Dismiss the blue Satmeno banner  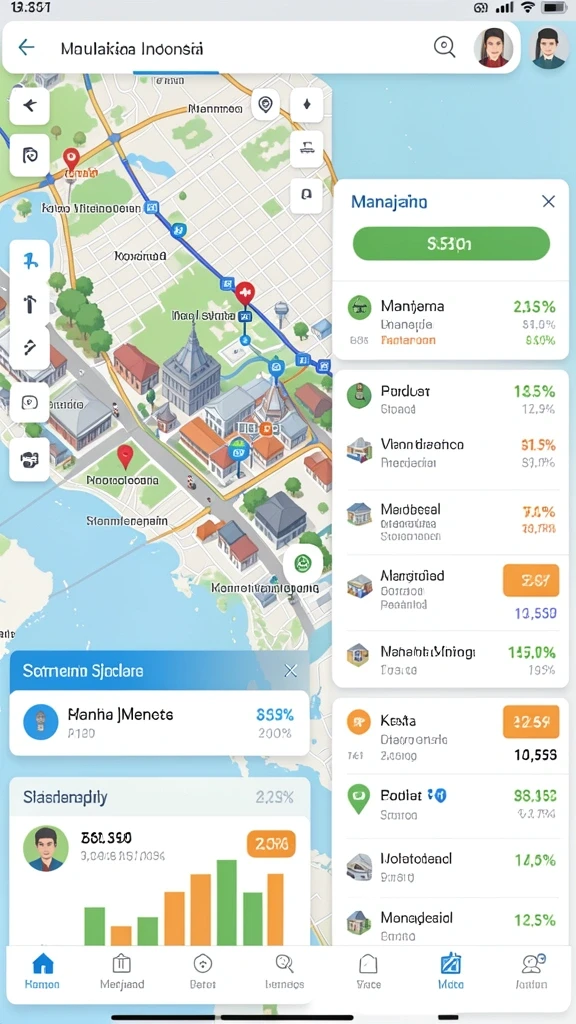point(291,671)
